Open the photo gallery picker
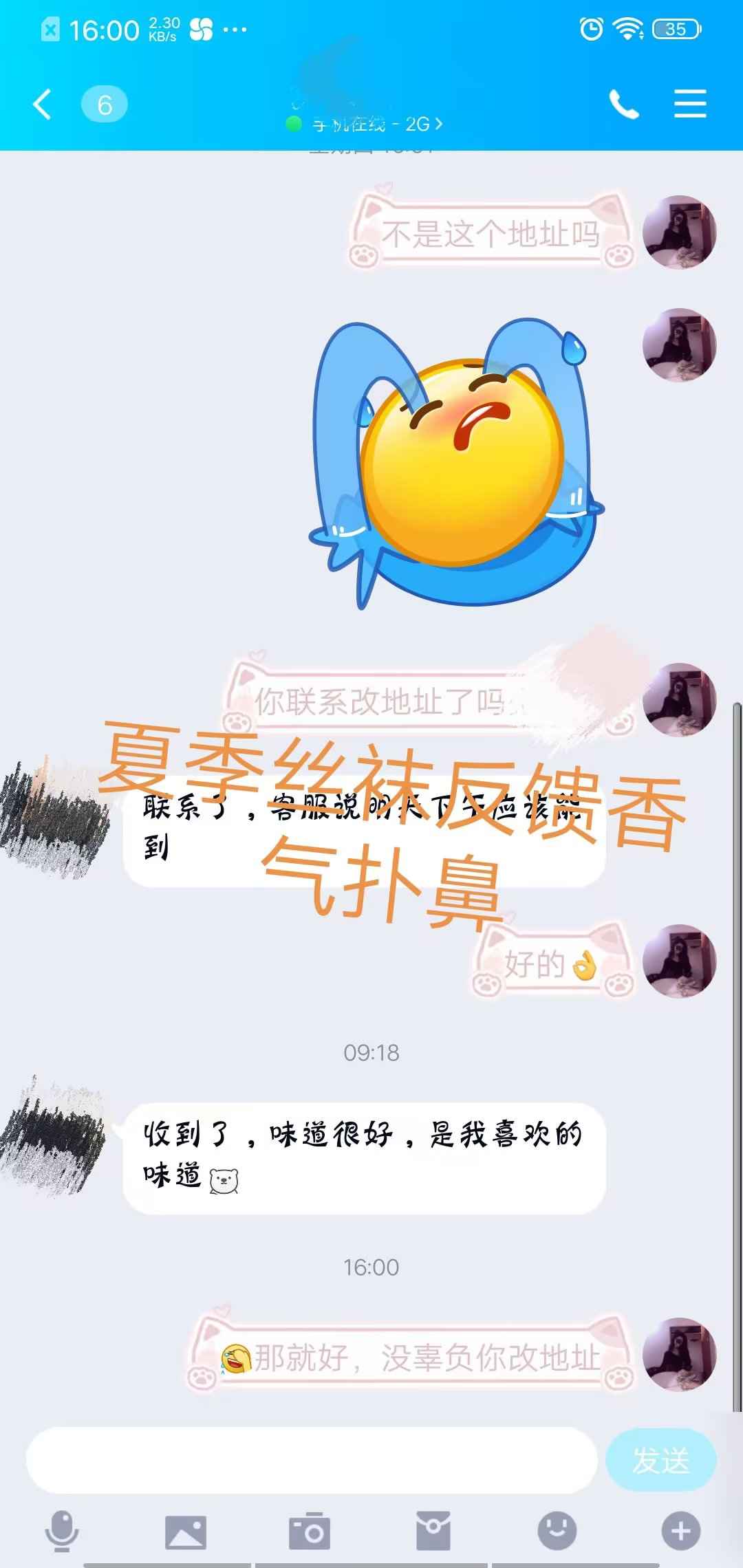 186,1532
